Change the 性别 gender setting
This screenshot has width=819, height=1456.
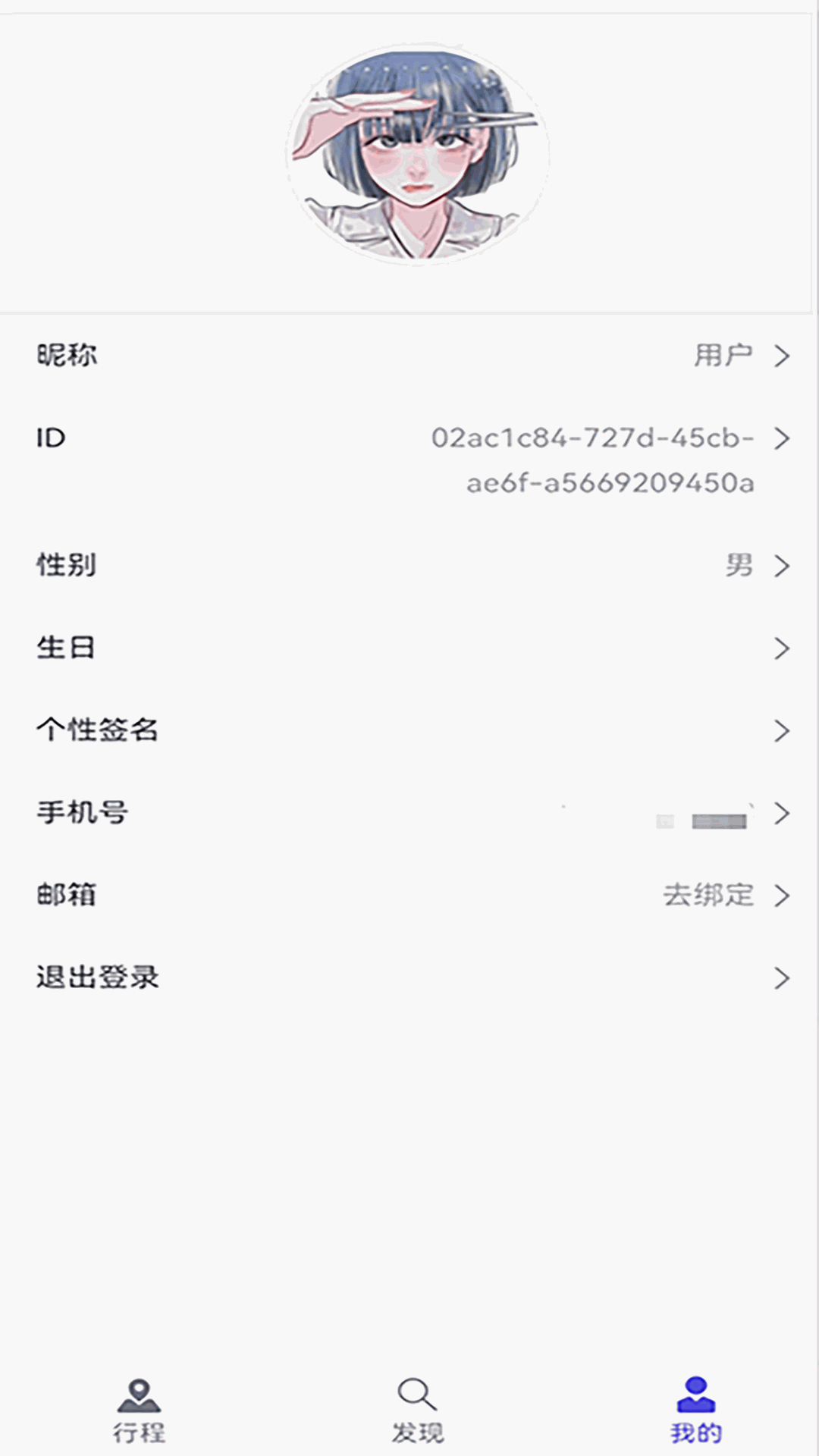pos(409,566)
